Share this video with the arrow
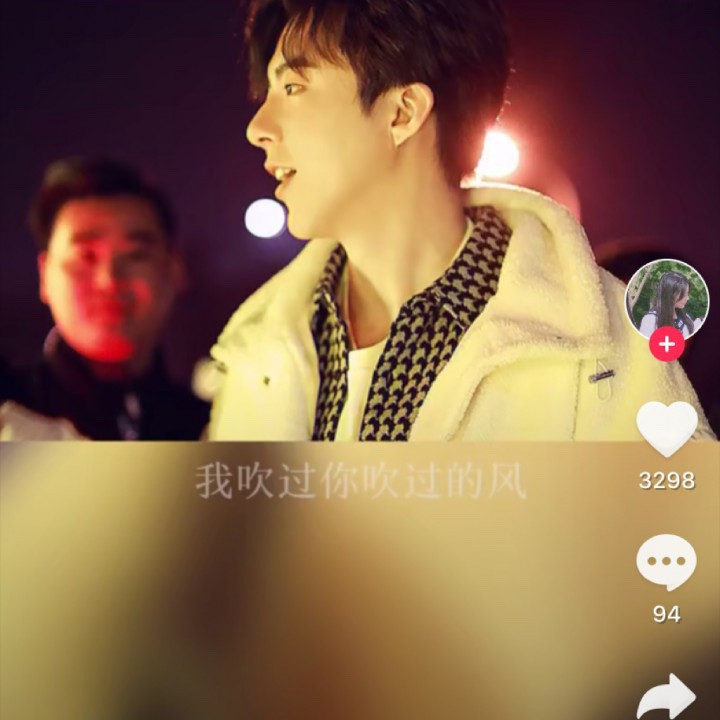This screenshot has height=720, width=720. point(666,697)
